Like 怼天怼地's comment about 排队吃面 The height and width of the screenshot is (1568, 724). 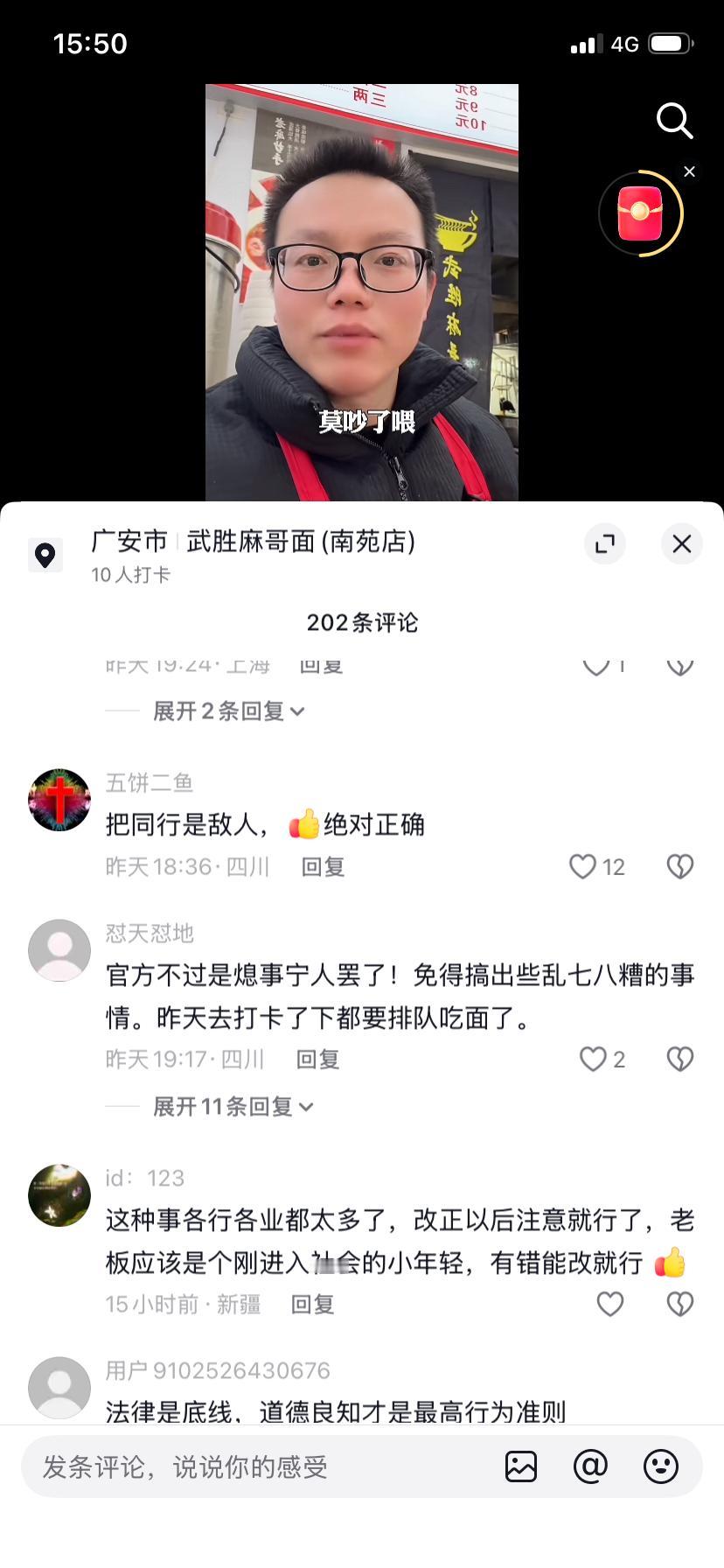coord(592,1058)
